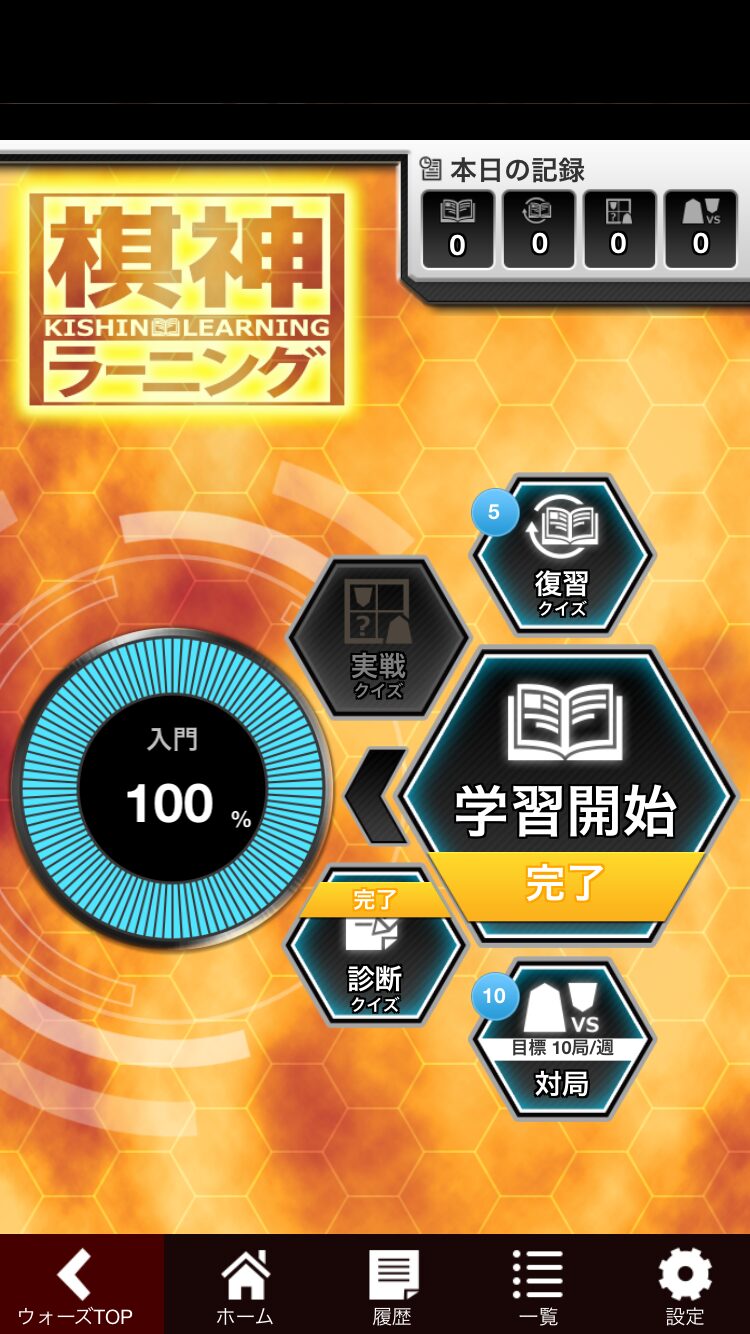The height and width of the screenshot is (1334, 750).
Task: Open the 履歴 history tab
Action: (392, 1286)
